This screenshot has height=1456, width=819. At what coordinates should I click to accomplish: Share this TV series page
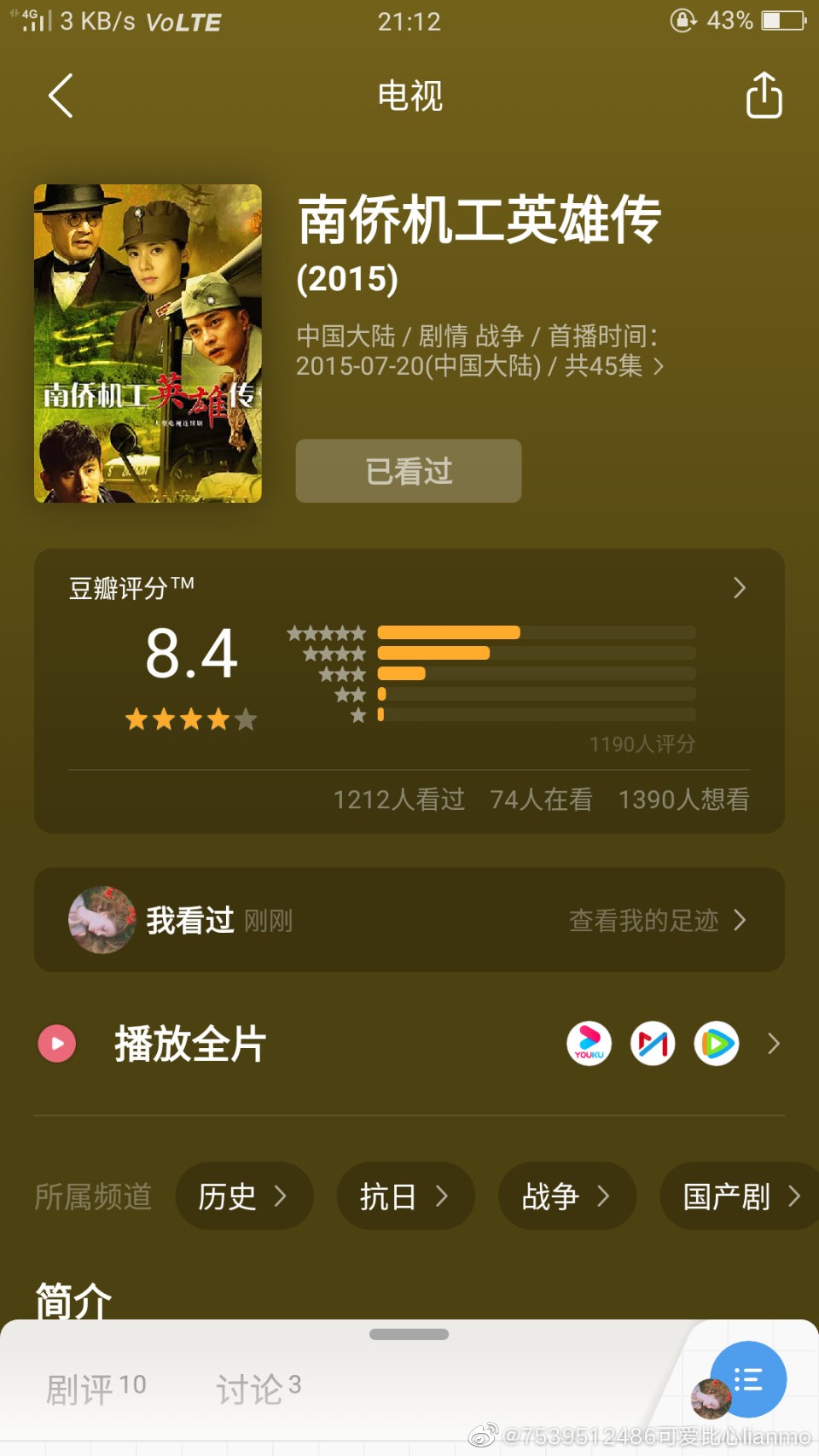pyautogui.click(x=764, y=95)
